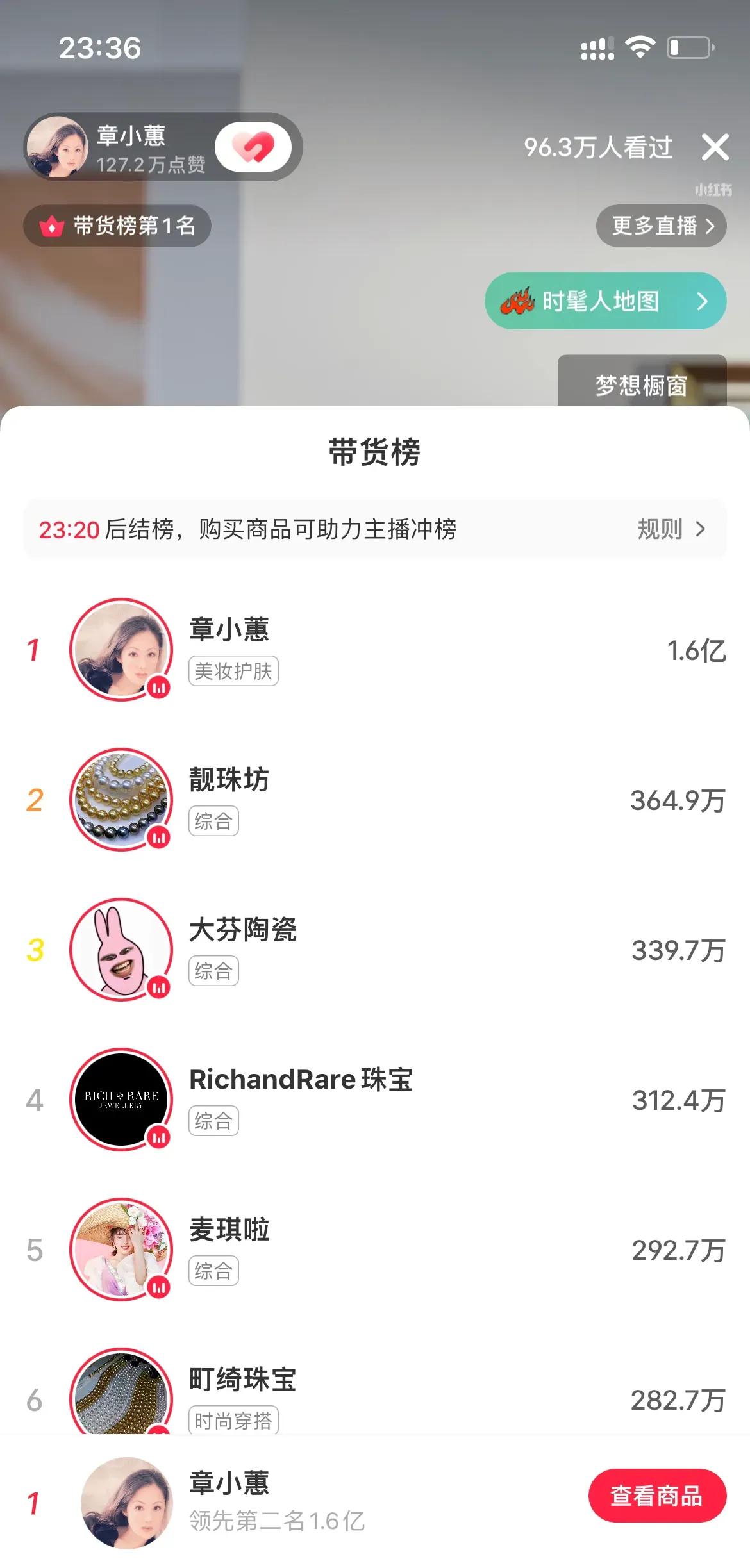
Task: Open 章小蕙's streamer avatar at the top
Action: [x=62, y=147]
